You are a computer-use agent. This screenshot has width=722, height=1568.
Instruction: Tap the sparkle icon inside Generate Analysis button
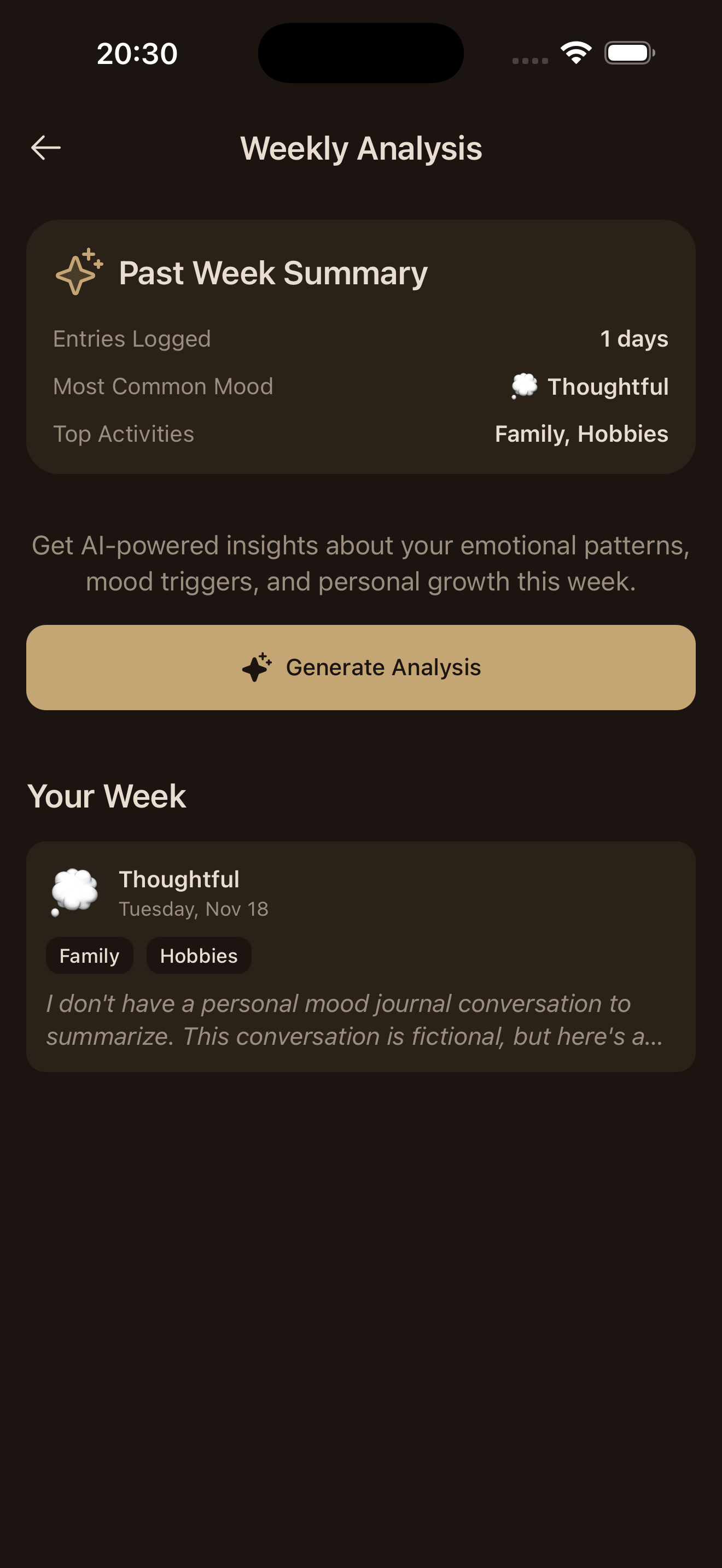pyautogui.click(x=257, y=667)
